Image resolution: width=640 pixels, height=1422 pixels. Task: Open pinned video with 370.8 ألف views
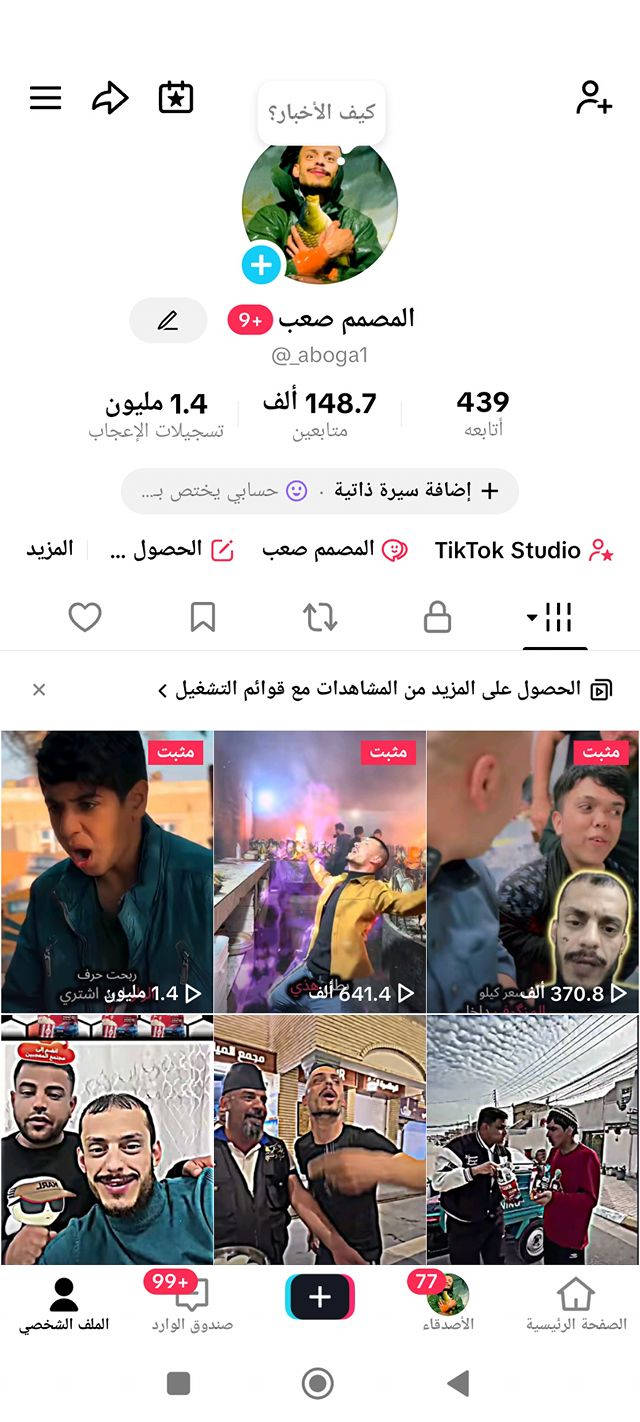[533, 870]
